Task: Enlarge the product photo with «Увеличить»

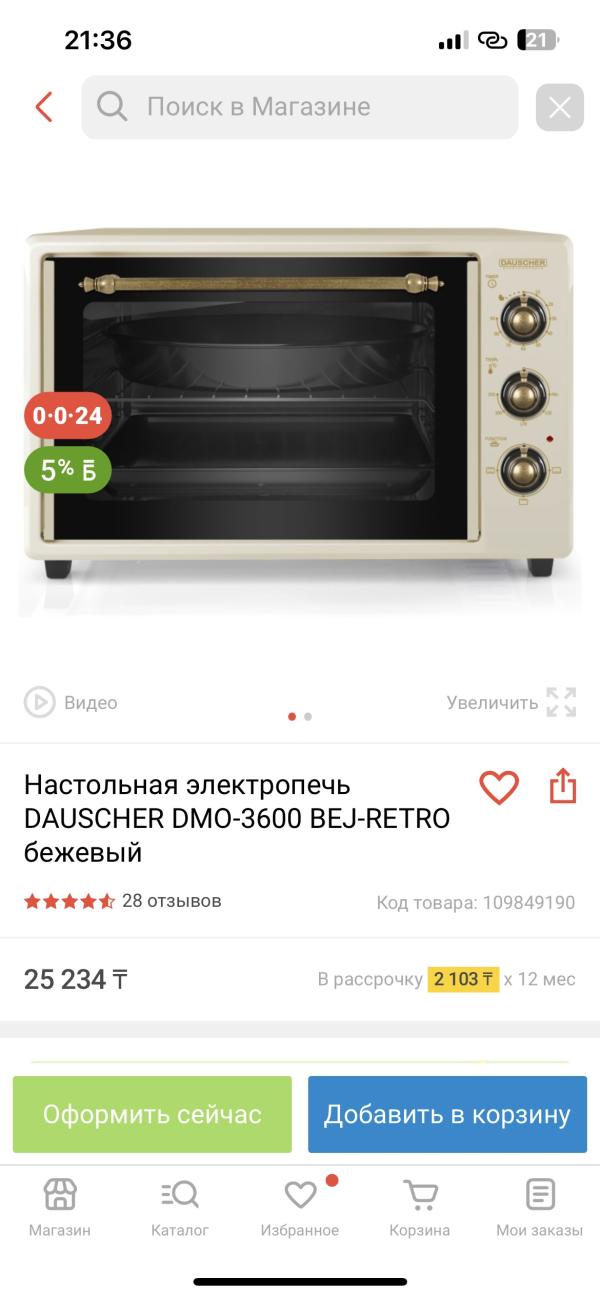Action: pyautogui.click(x=511, y=703)
